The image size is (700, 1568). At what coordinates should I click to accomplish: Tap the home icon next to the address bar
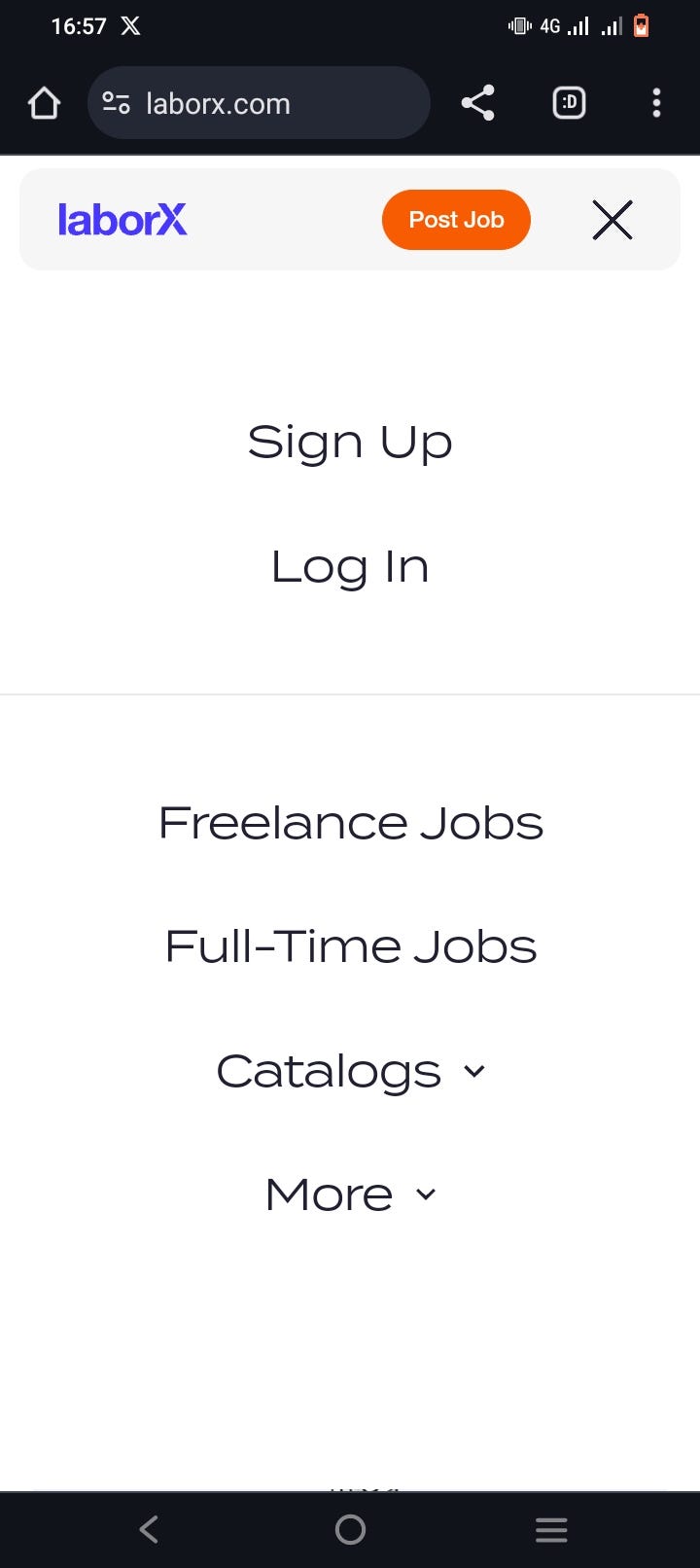pos(43,102)
